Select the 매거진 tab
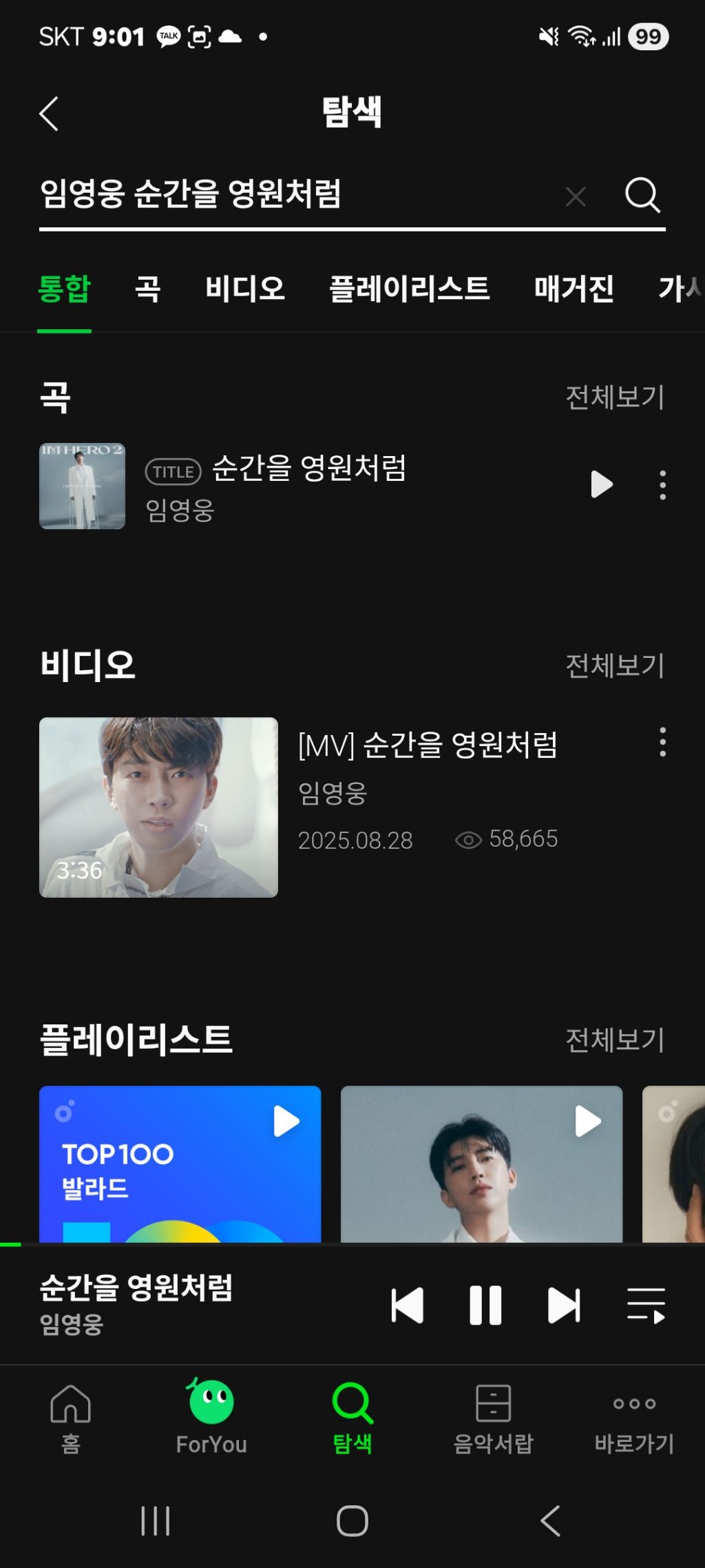 [x=574, y=289]
